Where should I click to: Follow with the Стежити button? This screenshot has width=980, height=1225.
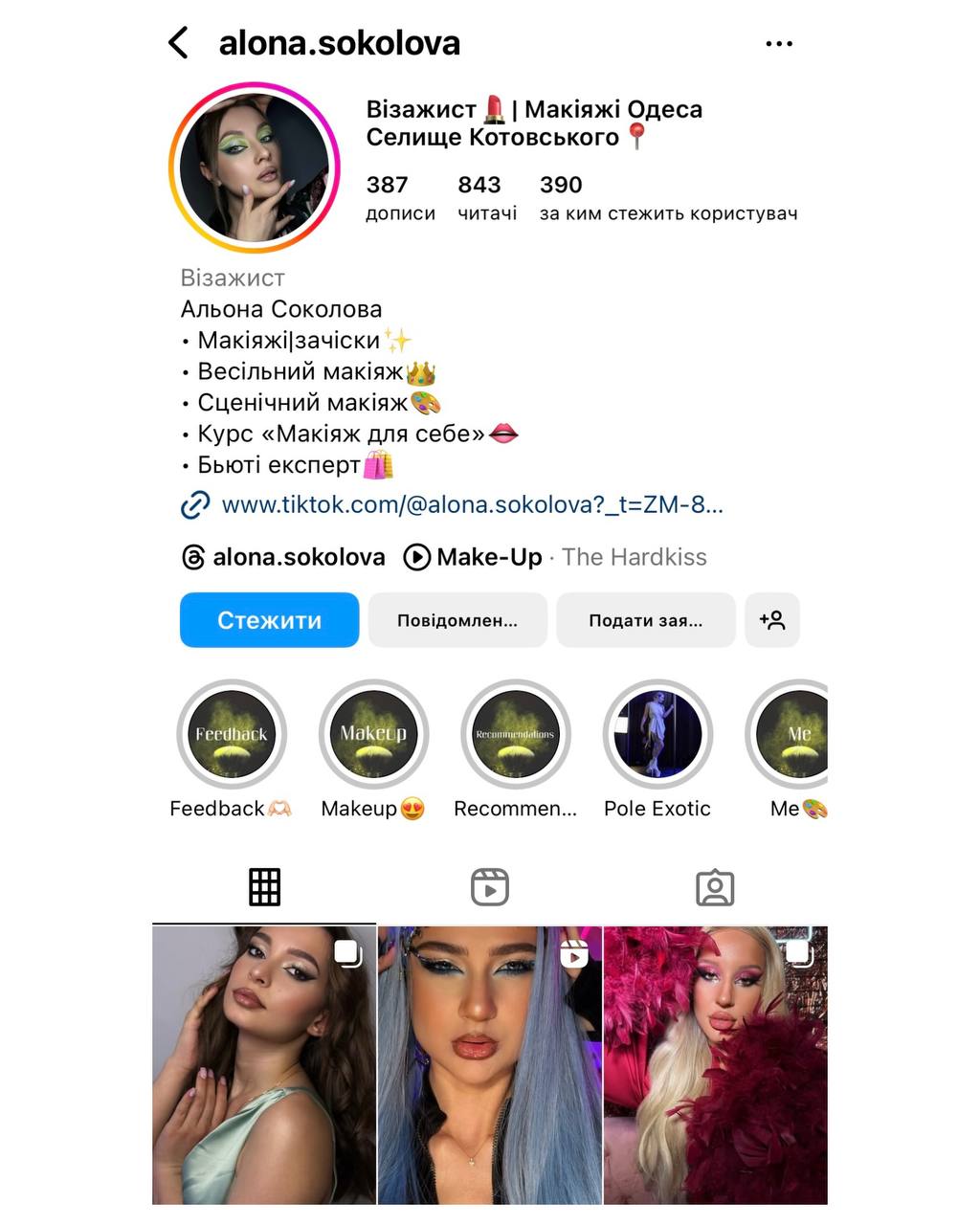(269, 620)
